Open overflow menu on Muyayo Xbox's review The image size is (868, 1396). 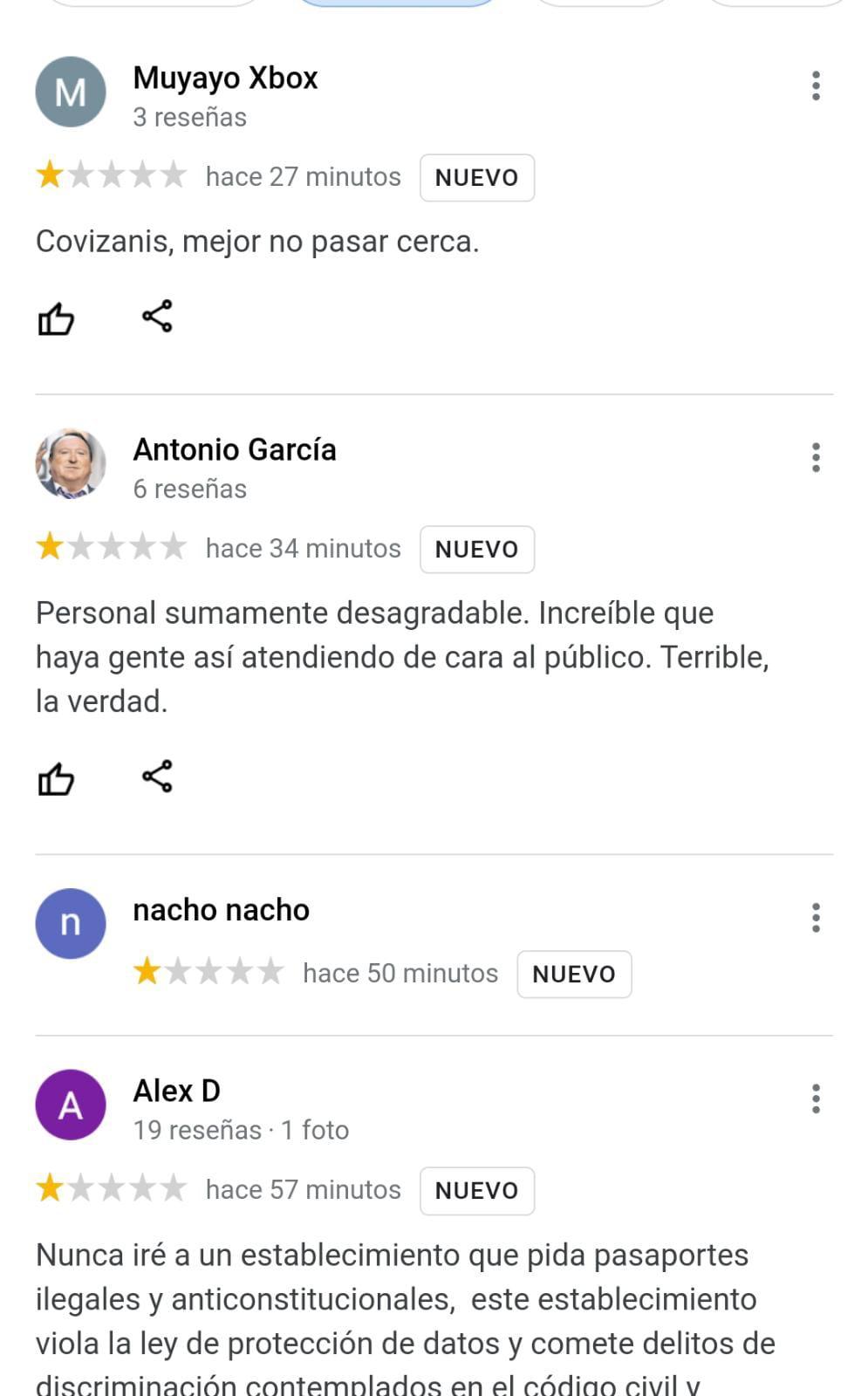point(816,86)
